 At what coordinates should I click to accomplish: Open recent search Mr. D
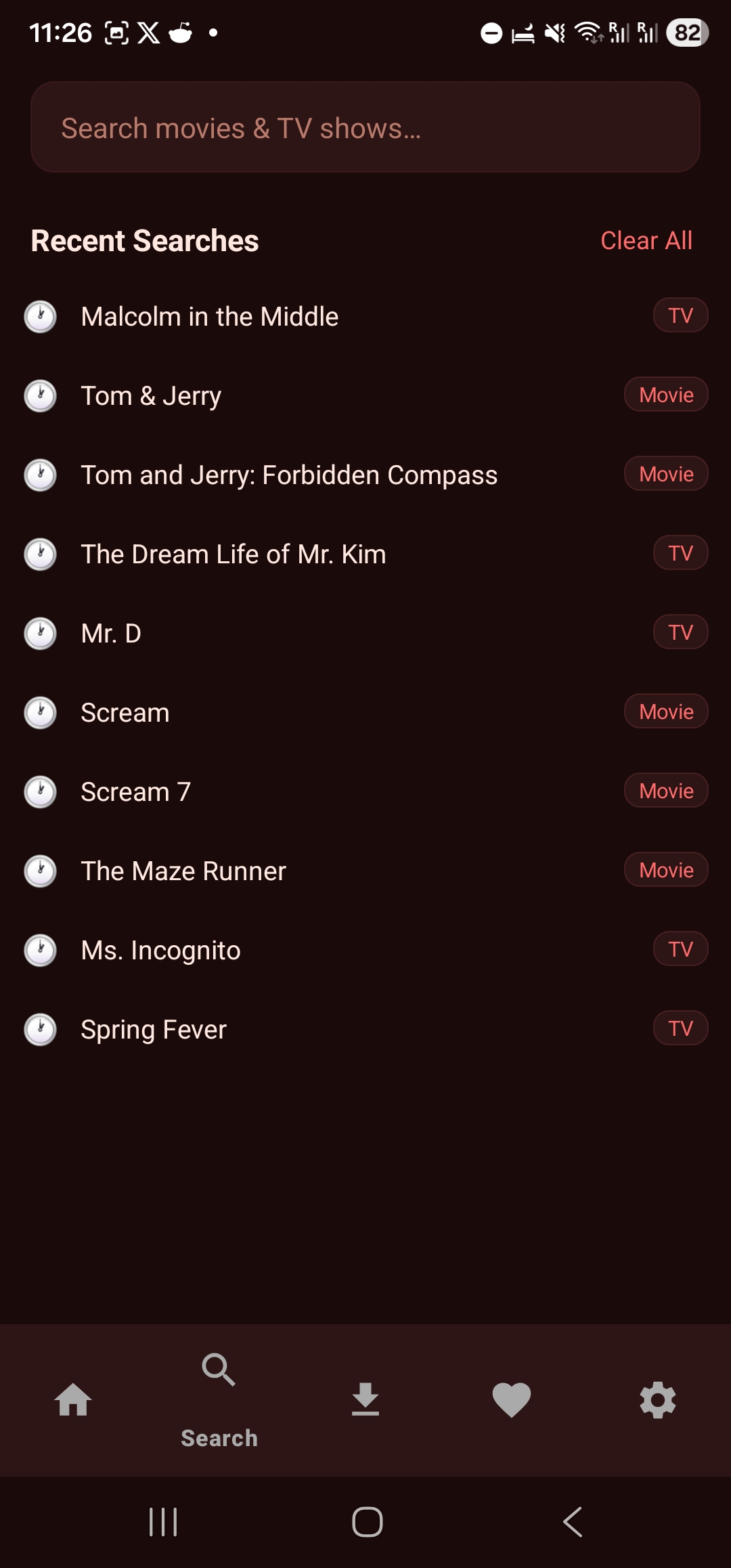click(110, 633)
